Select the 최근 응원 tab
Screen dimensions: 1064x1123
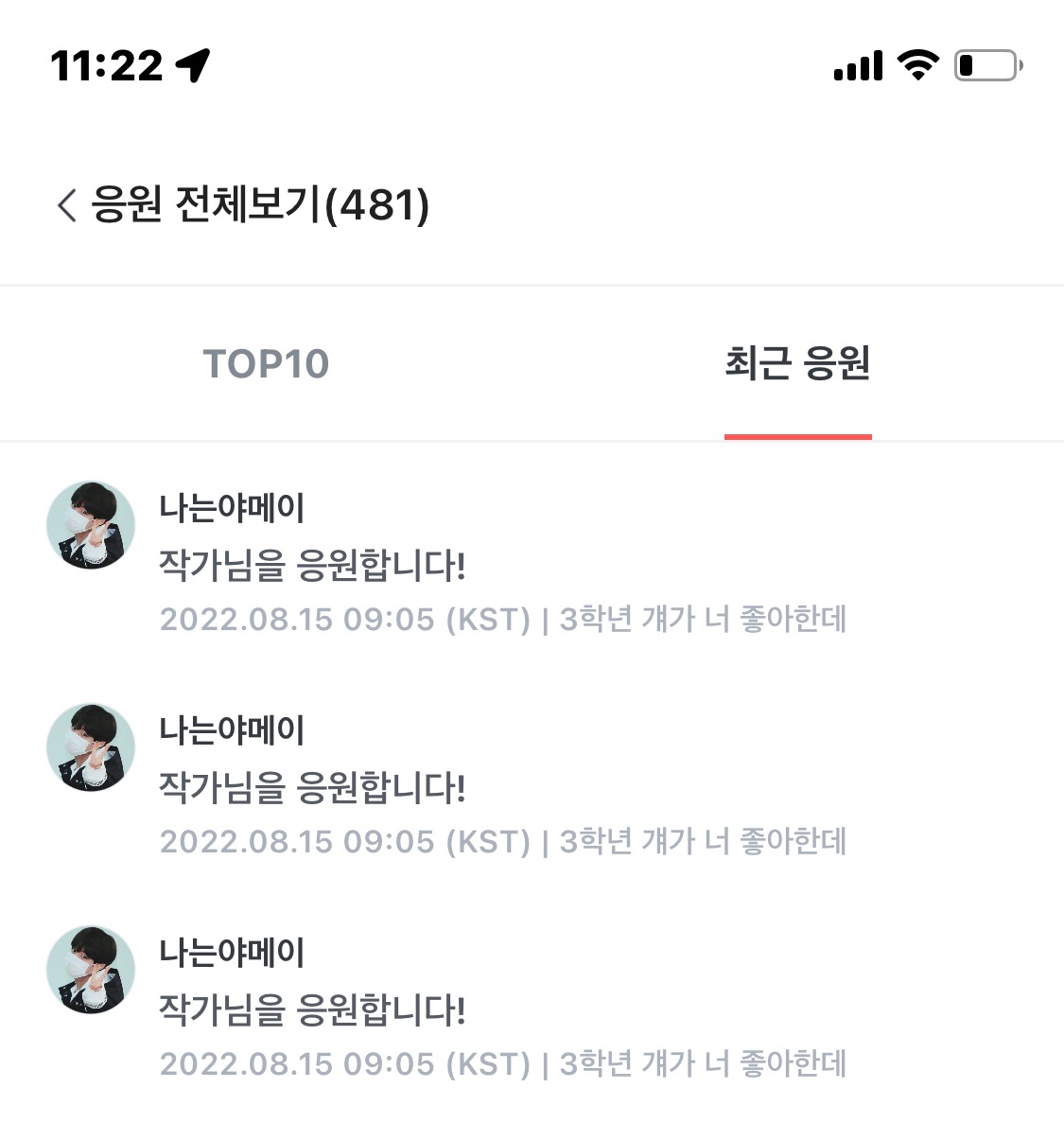797,364
